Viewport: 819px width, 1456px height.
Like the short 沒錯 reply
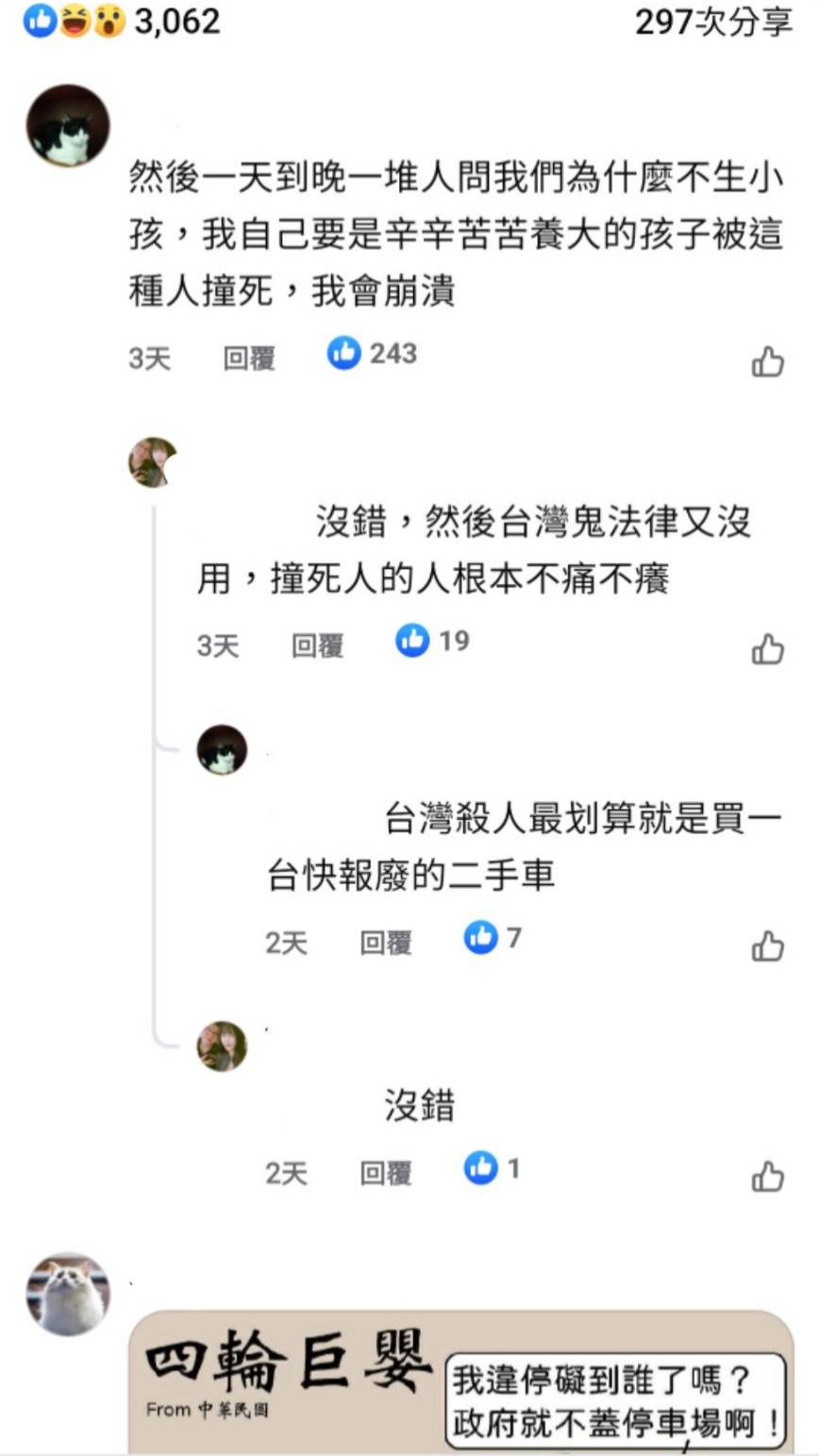point(767,1176)
